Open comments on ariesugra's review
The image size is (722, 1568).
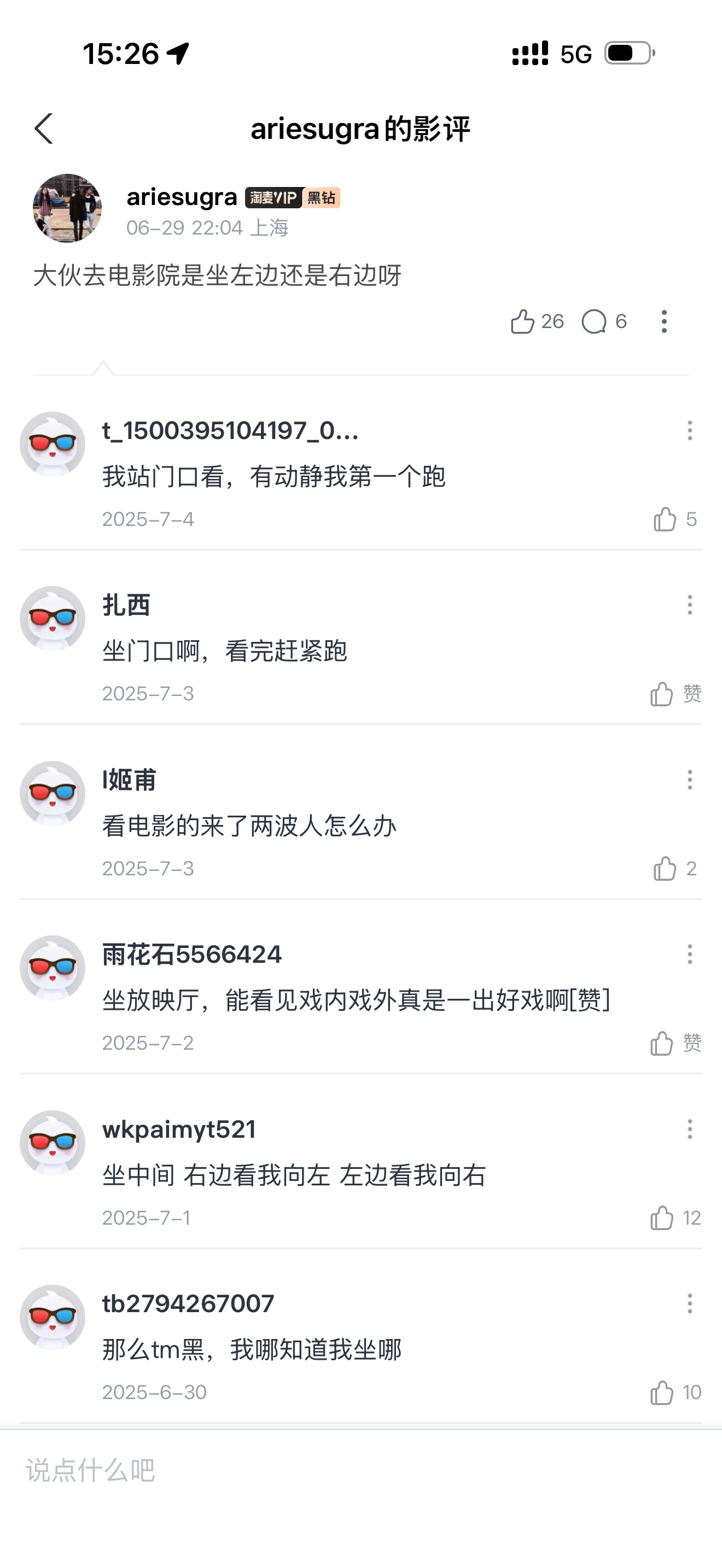594,321
